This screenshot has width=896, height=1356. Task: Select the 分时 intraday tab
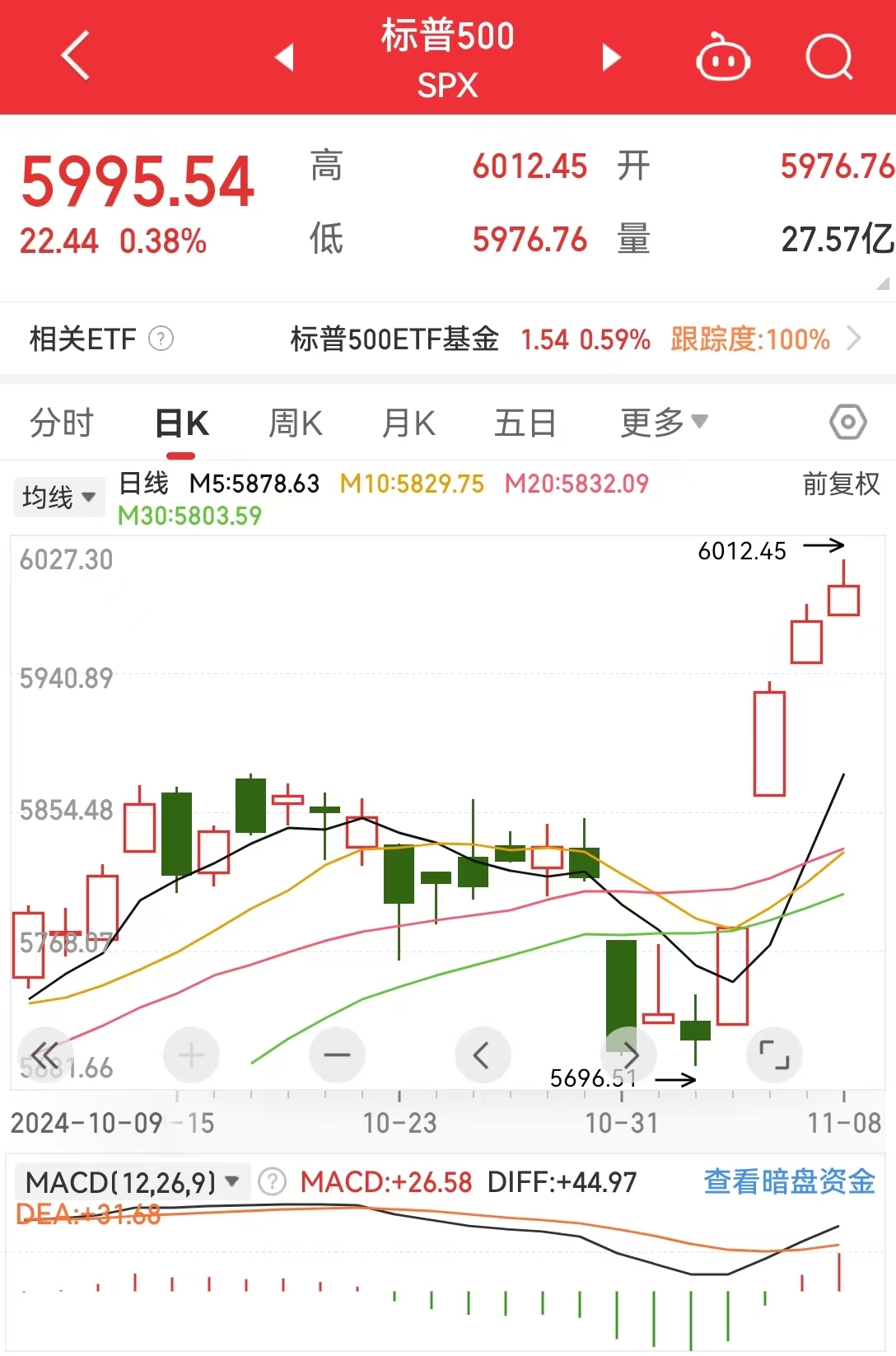point(60,422)
